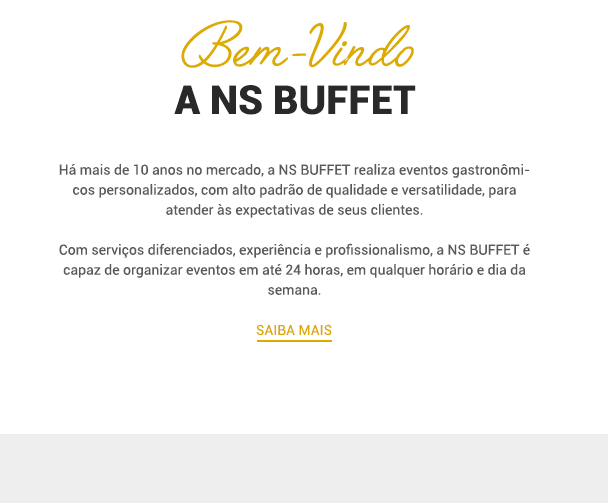The image size is (608, 503).
Task: Open the Saiba Mais link
Action: coord(294,331)
